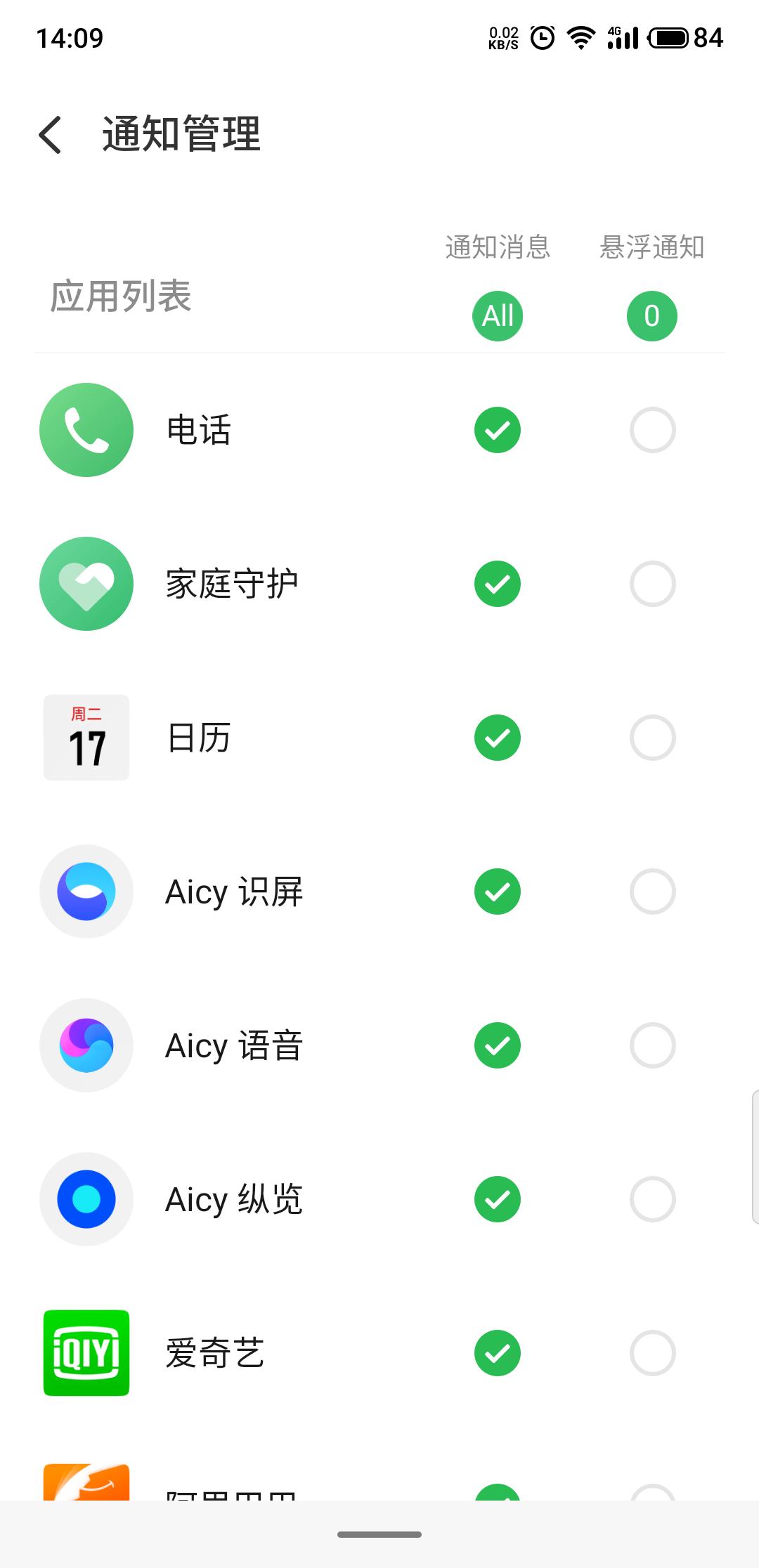This screenshot has height=1568, width=759.
Task: Select the 通知消息 column header
Action: 498,247
